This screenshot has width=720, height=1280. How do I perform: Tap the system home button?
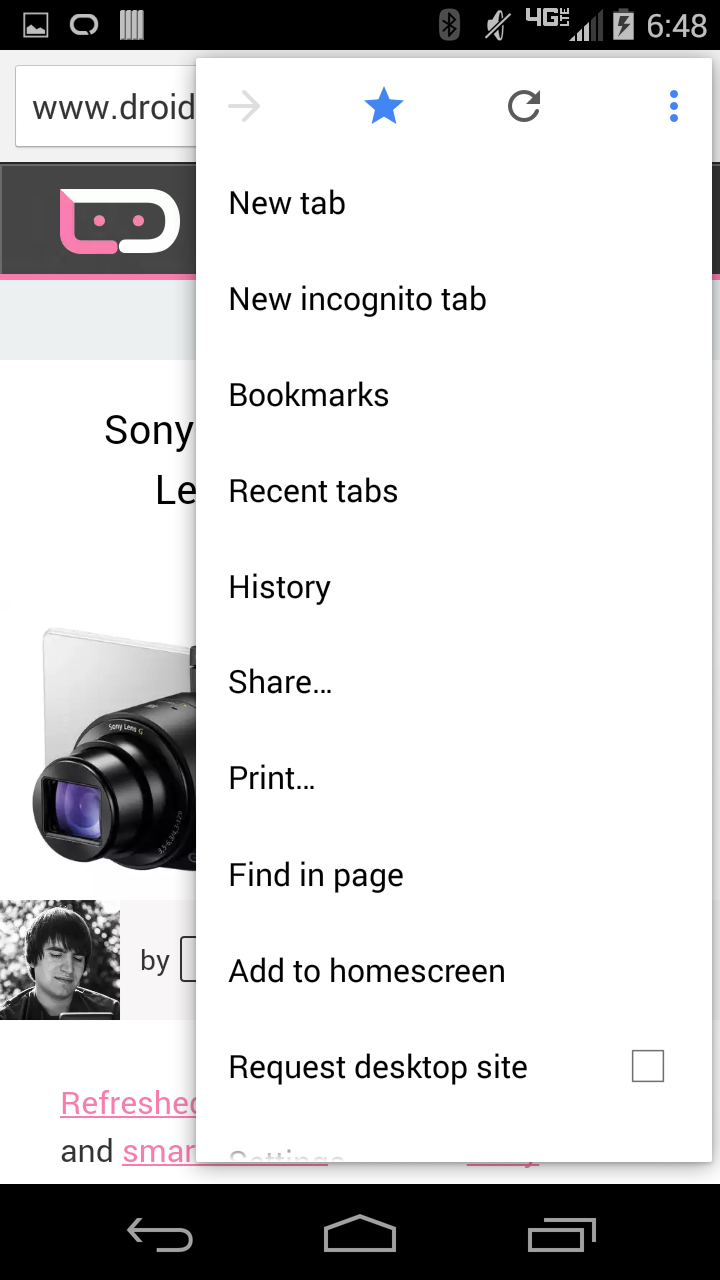pyautogui.click(x=360, y=1234)
